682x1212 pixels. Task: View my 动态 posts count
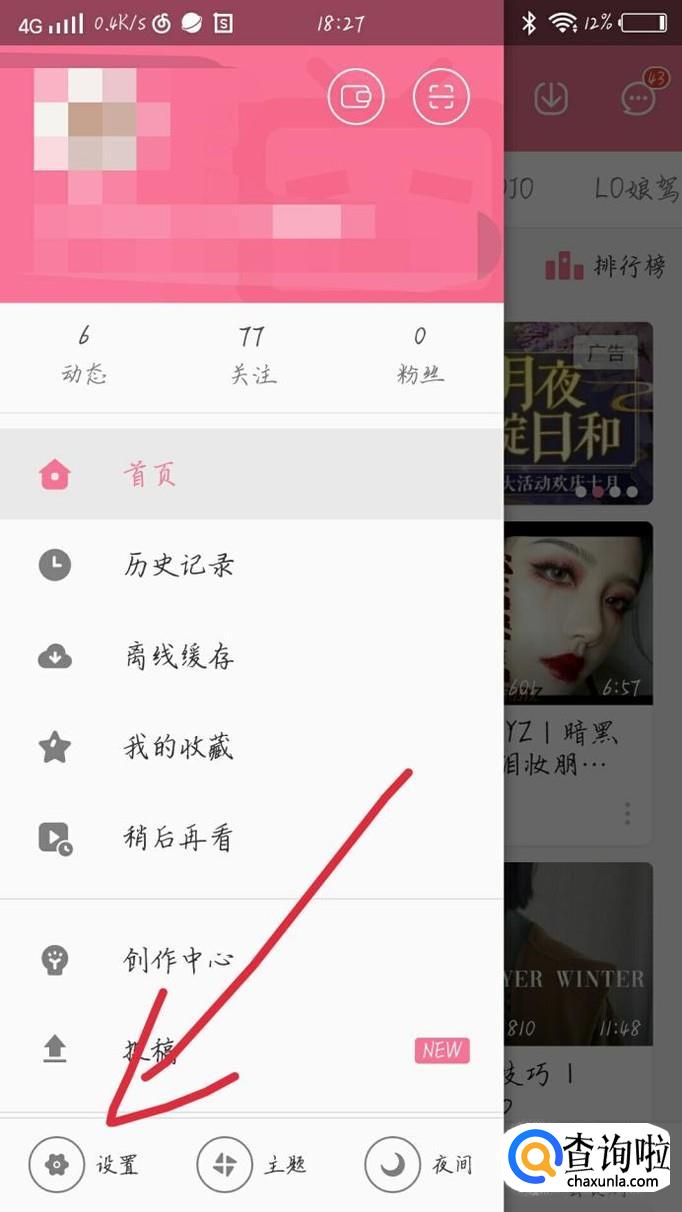pyautogui.click(x=84, y=355)
